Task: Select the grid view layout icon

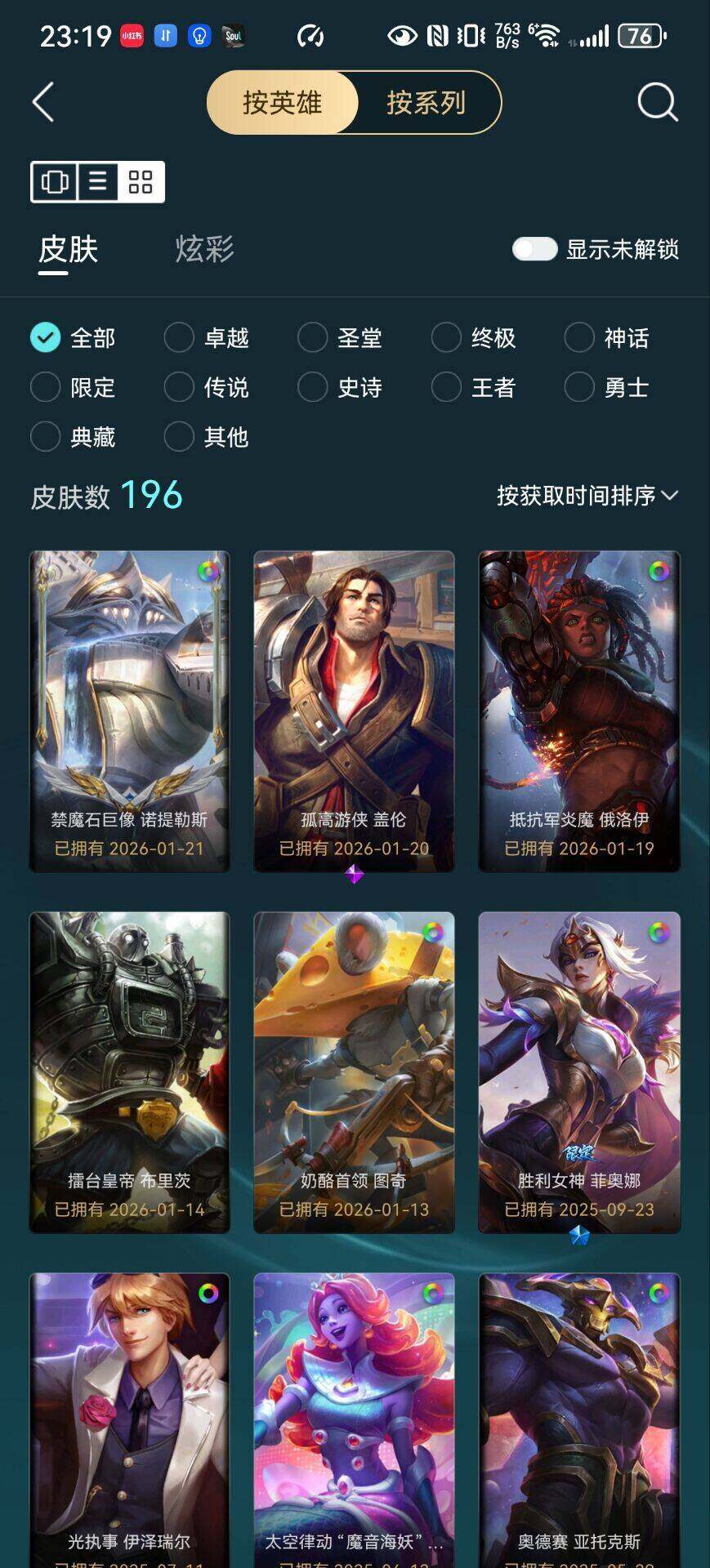Action: click(x=141, y=181)
